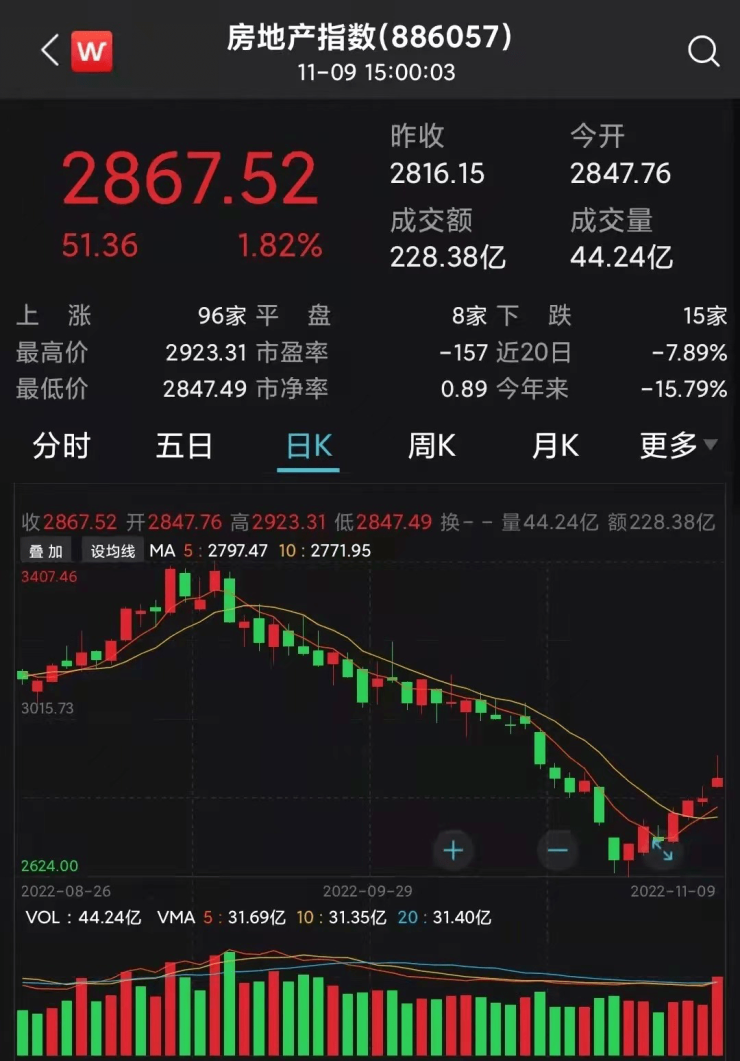Zoom in the K-line chart with plus
Image resolution: width=740 pixels, height=1061 pixels.
pos(453,850)
